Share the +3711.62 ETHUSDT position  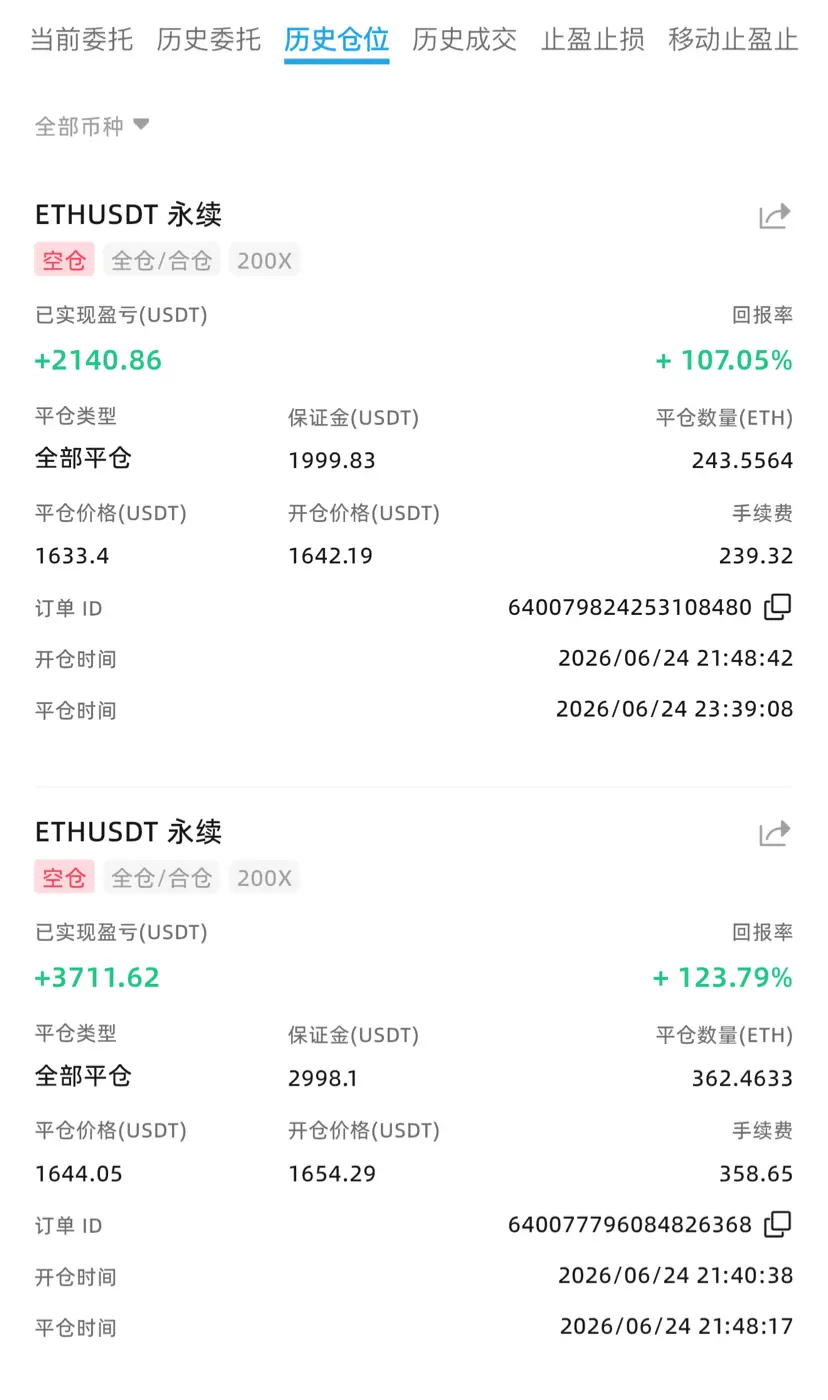click(x=775, y=833)
